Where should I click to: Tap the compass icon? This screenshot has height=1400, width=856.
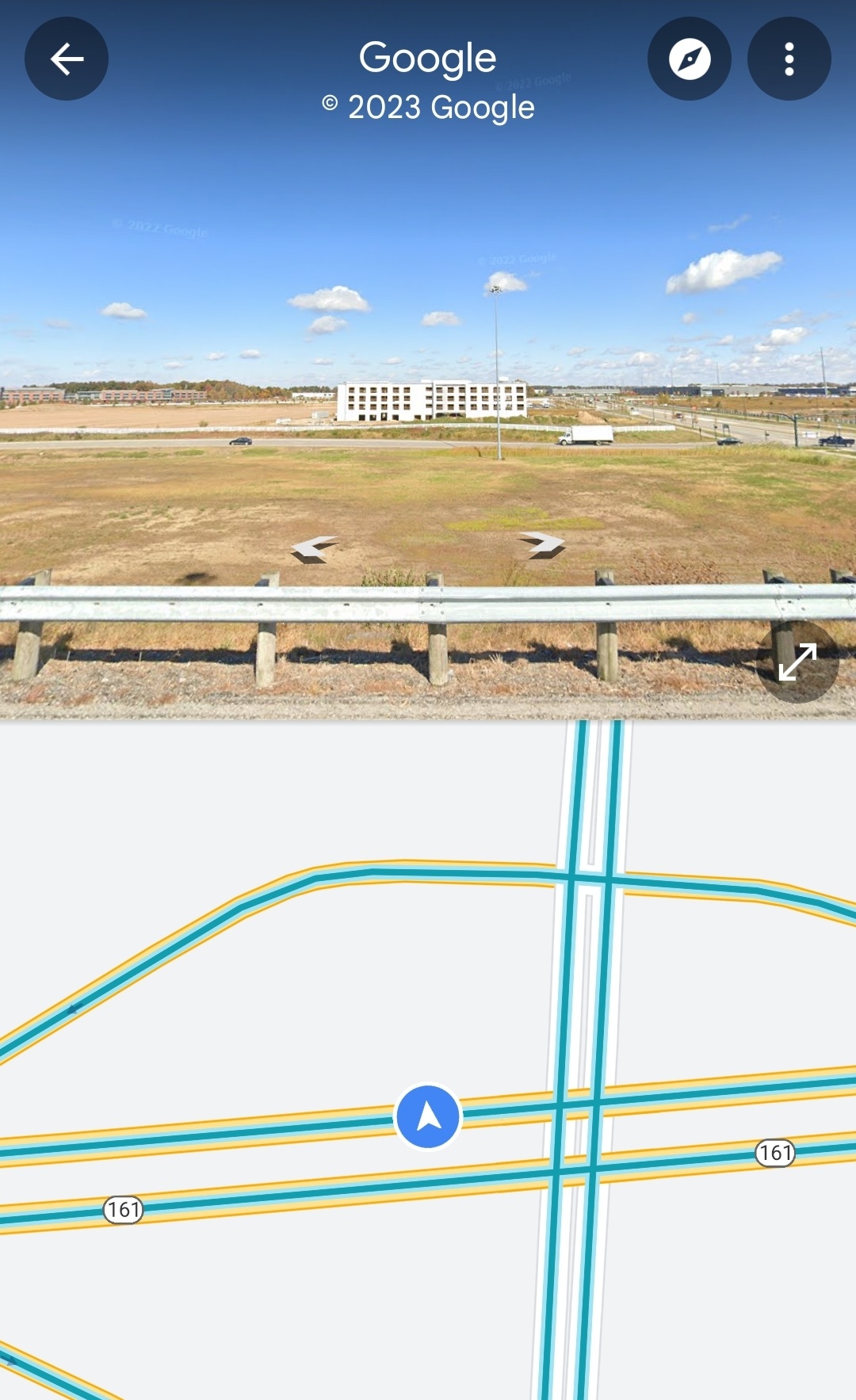pos(690,59)
